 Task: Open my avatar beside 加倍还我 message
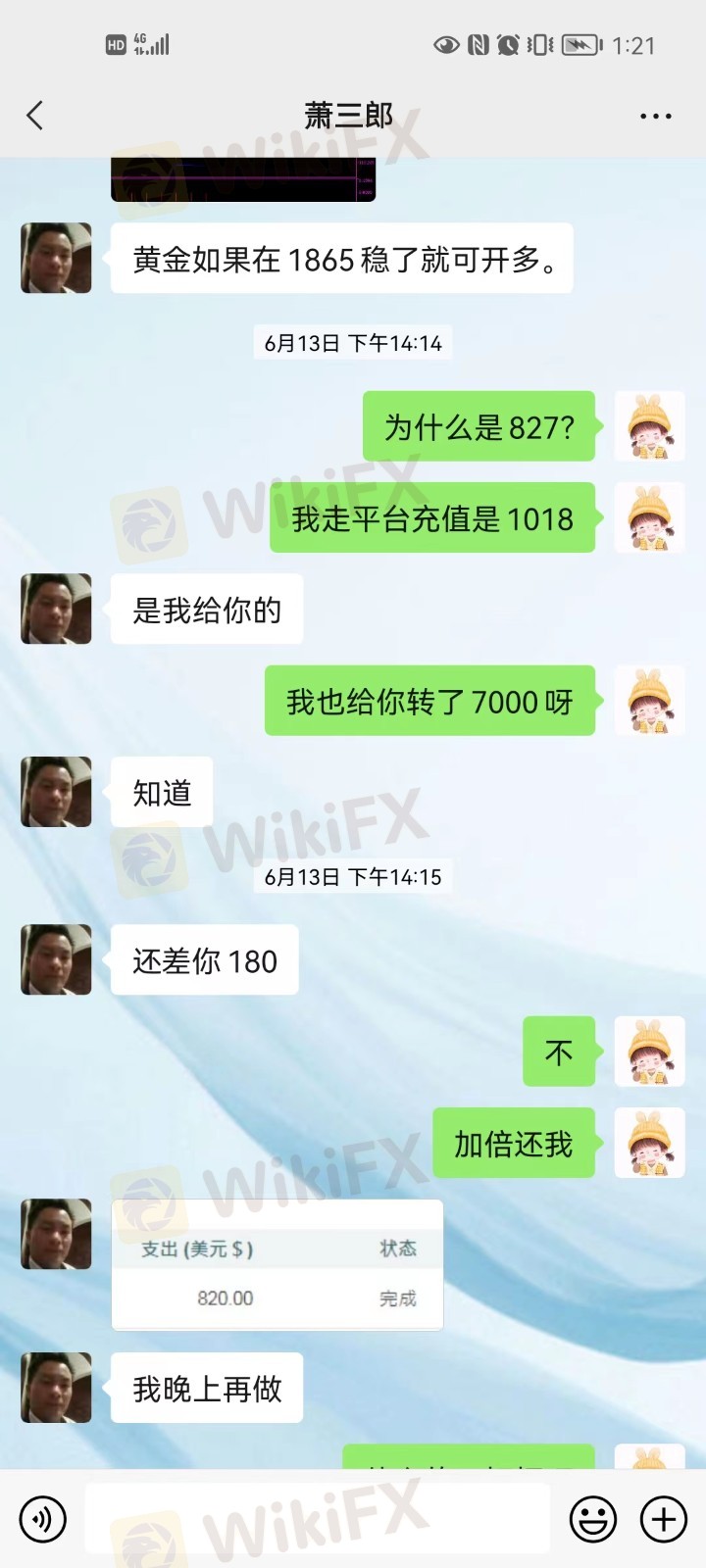[x=649, y=1143]
